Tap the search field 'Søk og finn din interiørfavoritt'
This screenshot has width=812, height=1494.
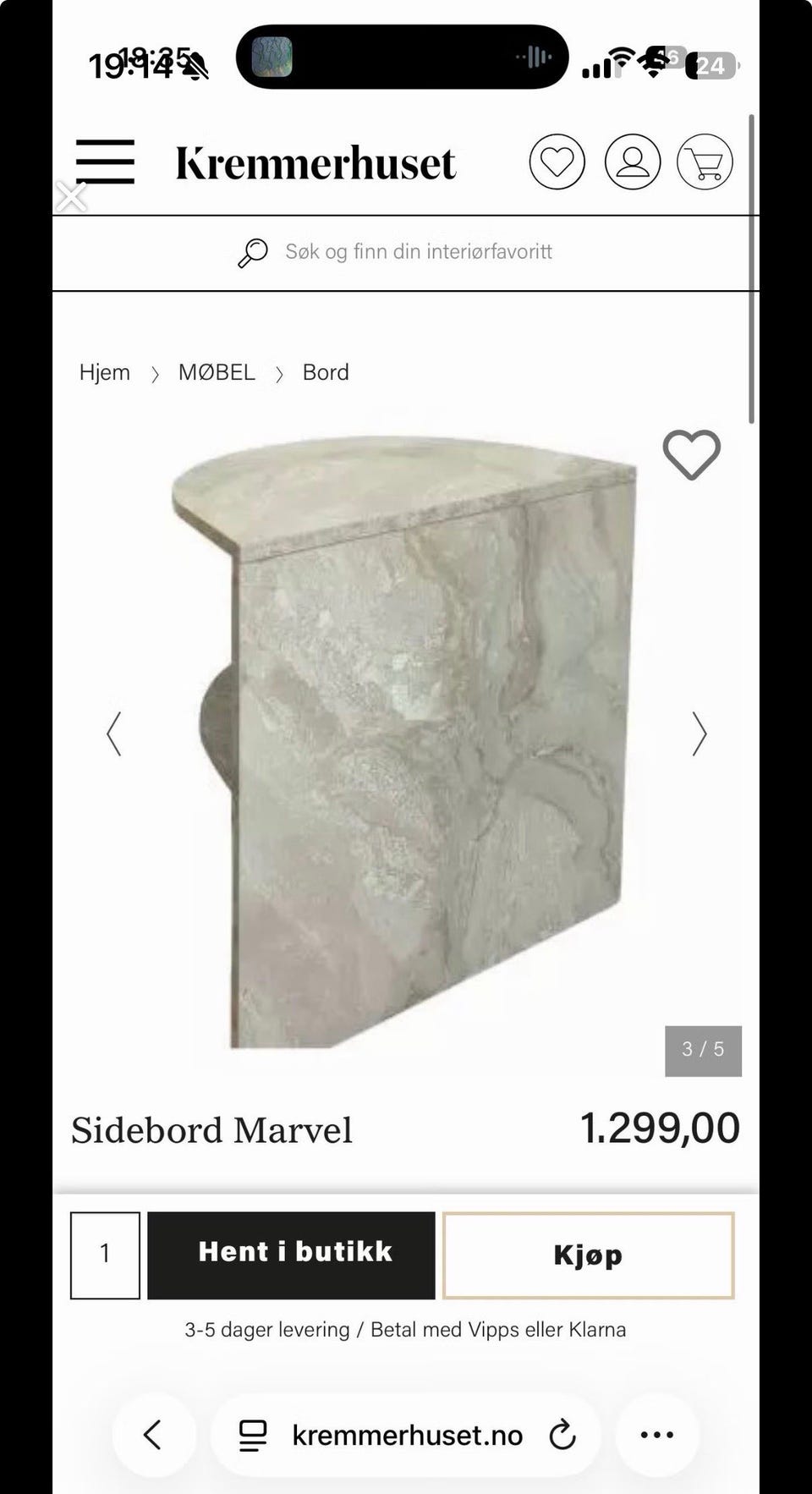tap(406, 252)
